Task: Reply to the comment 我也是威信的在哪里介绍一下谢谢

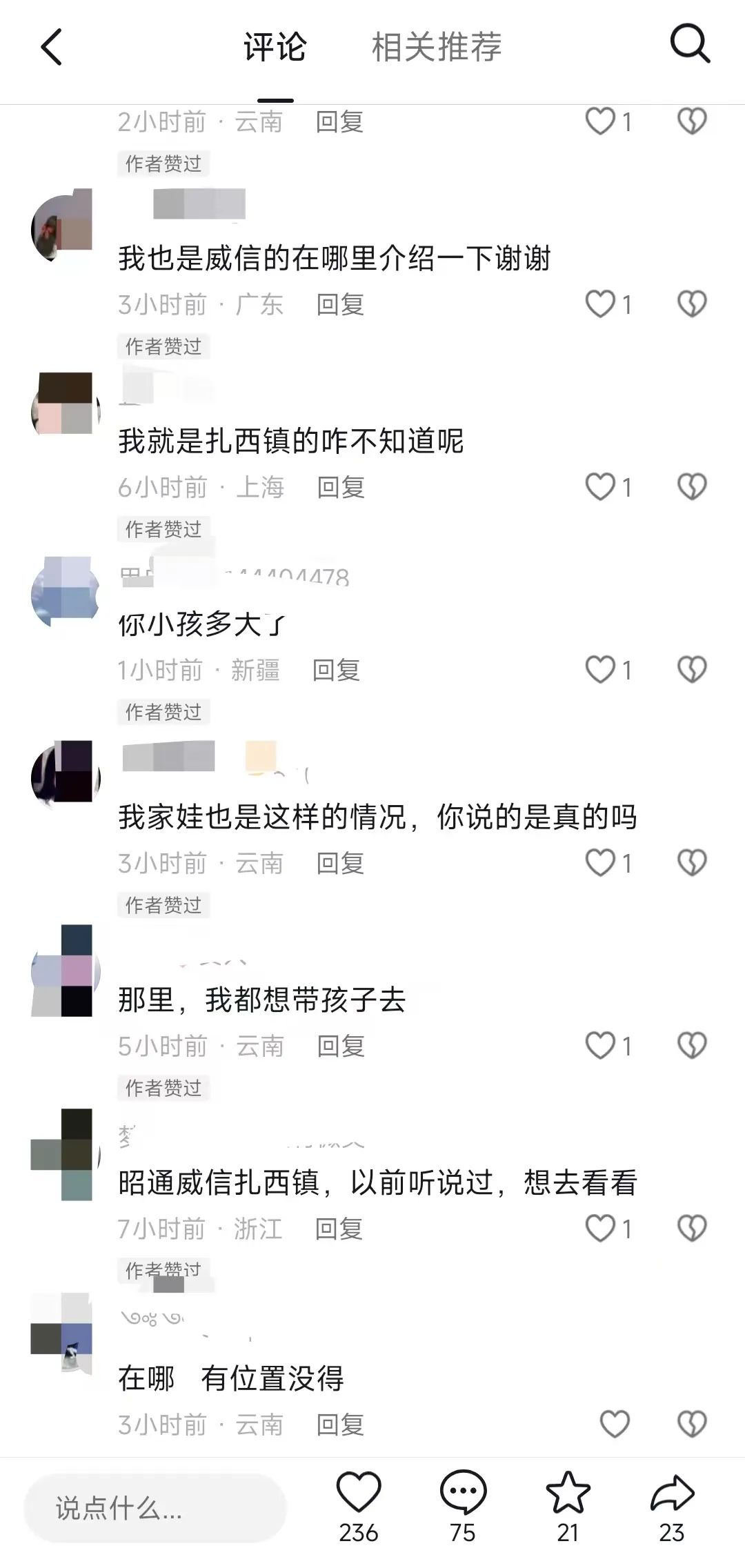Action: [x=340, y=304]
